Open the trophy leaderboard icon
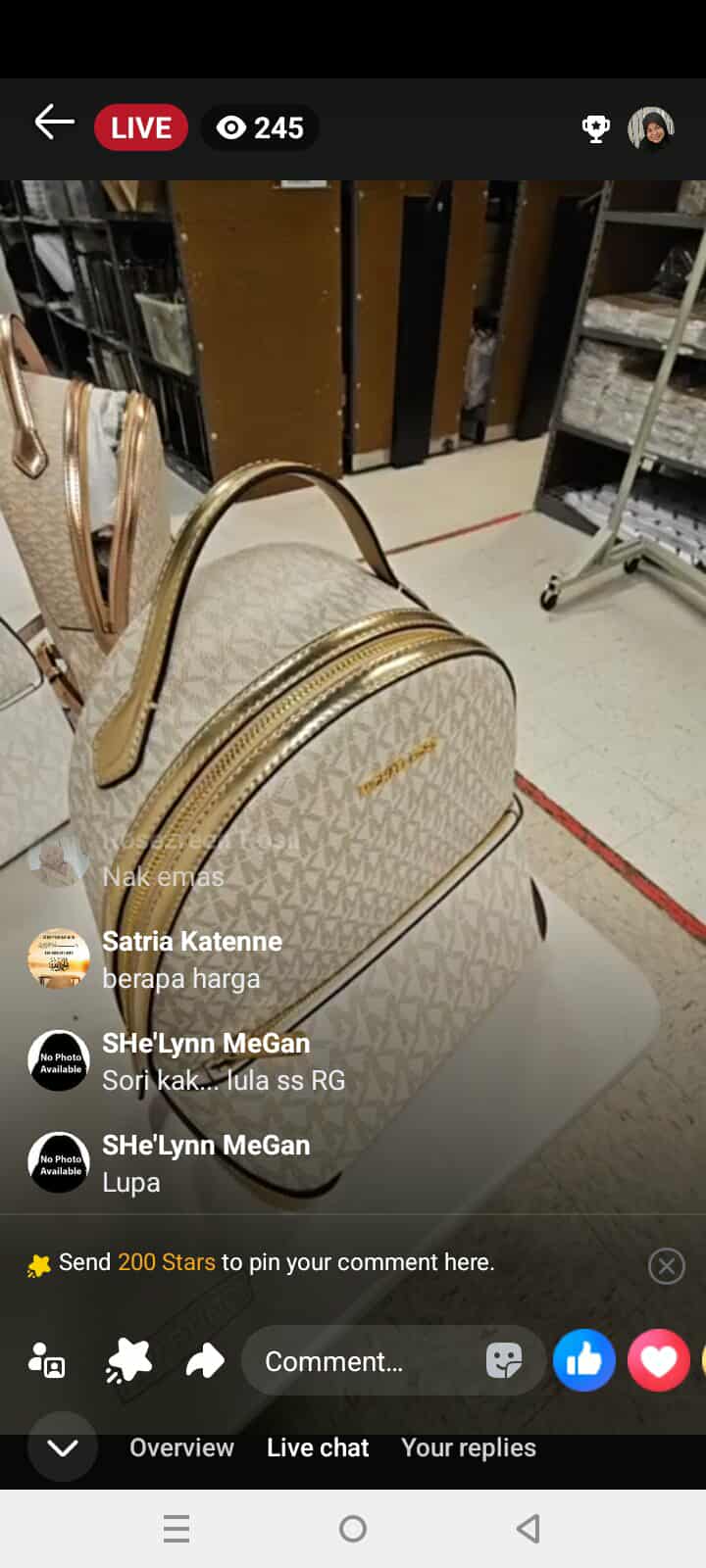706x1568 pixels. click(x=596, y=128)
